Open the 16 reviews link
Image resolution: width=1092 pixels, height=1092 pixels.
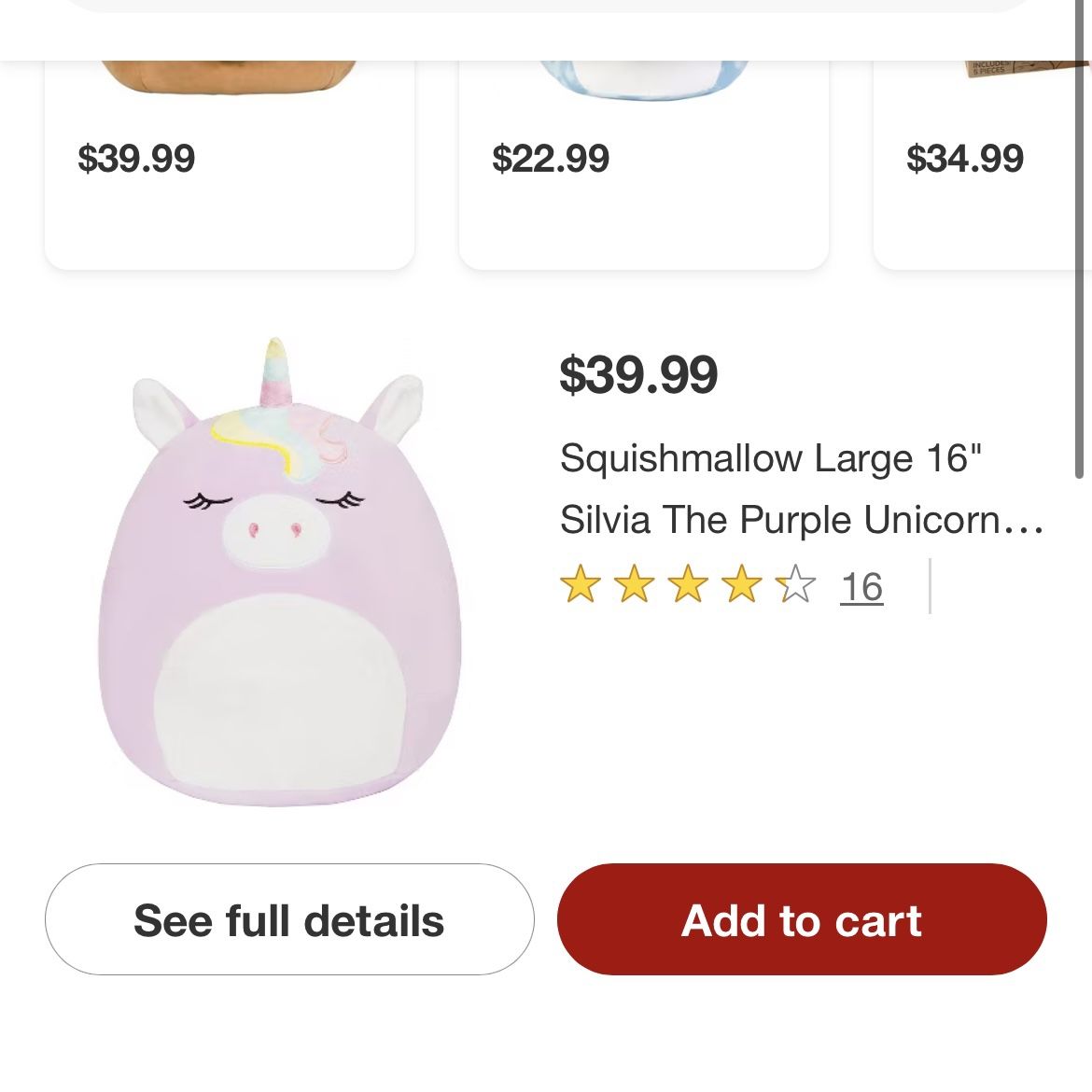pyautogui.click(x=861, y=587)
